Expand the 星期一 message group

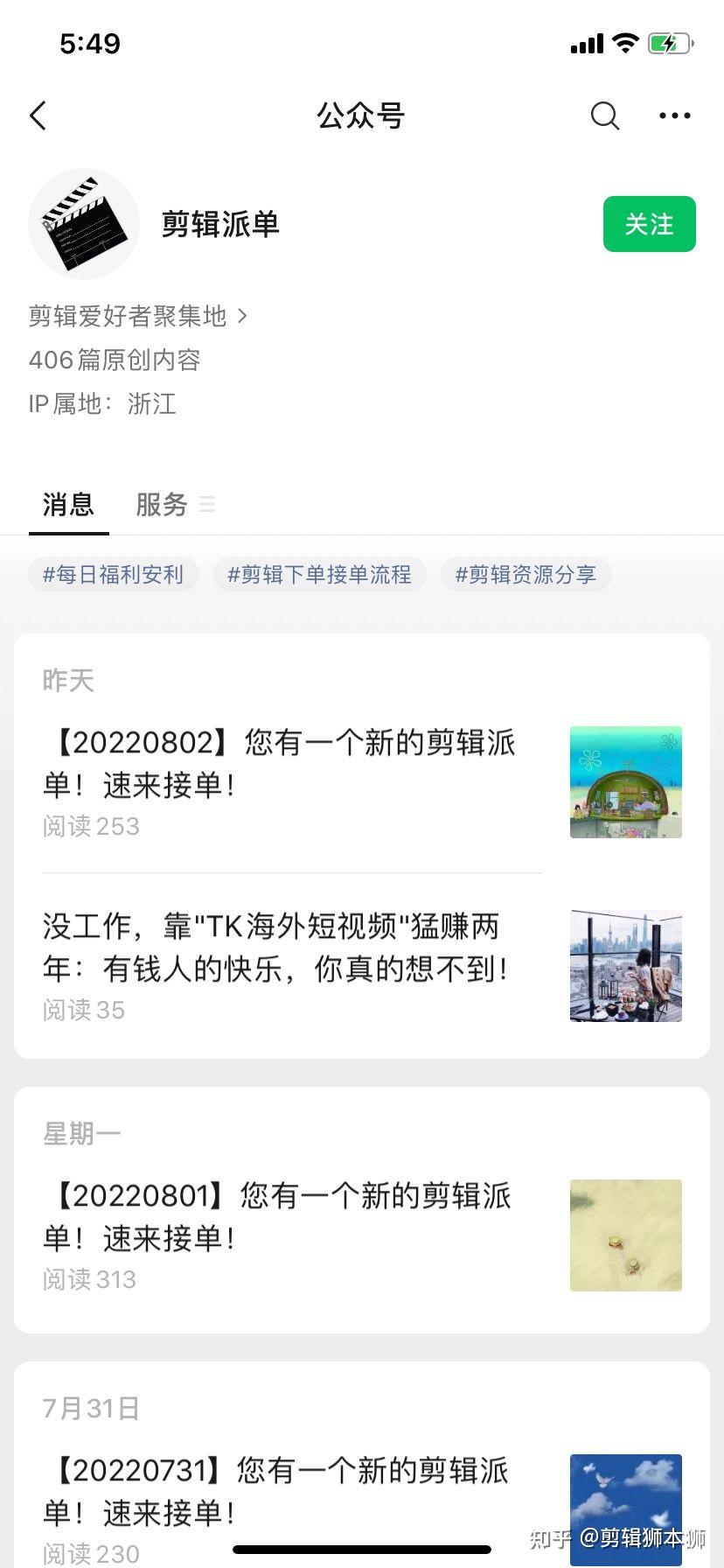coord(81,1132)
